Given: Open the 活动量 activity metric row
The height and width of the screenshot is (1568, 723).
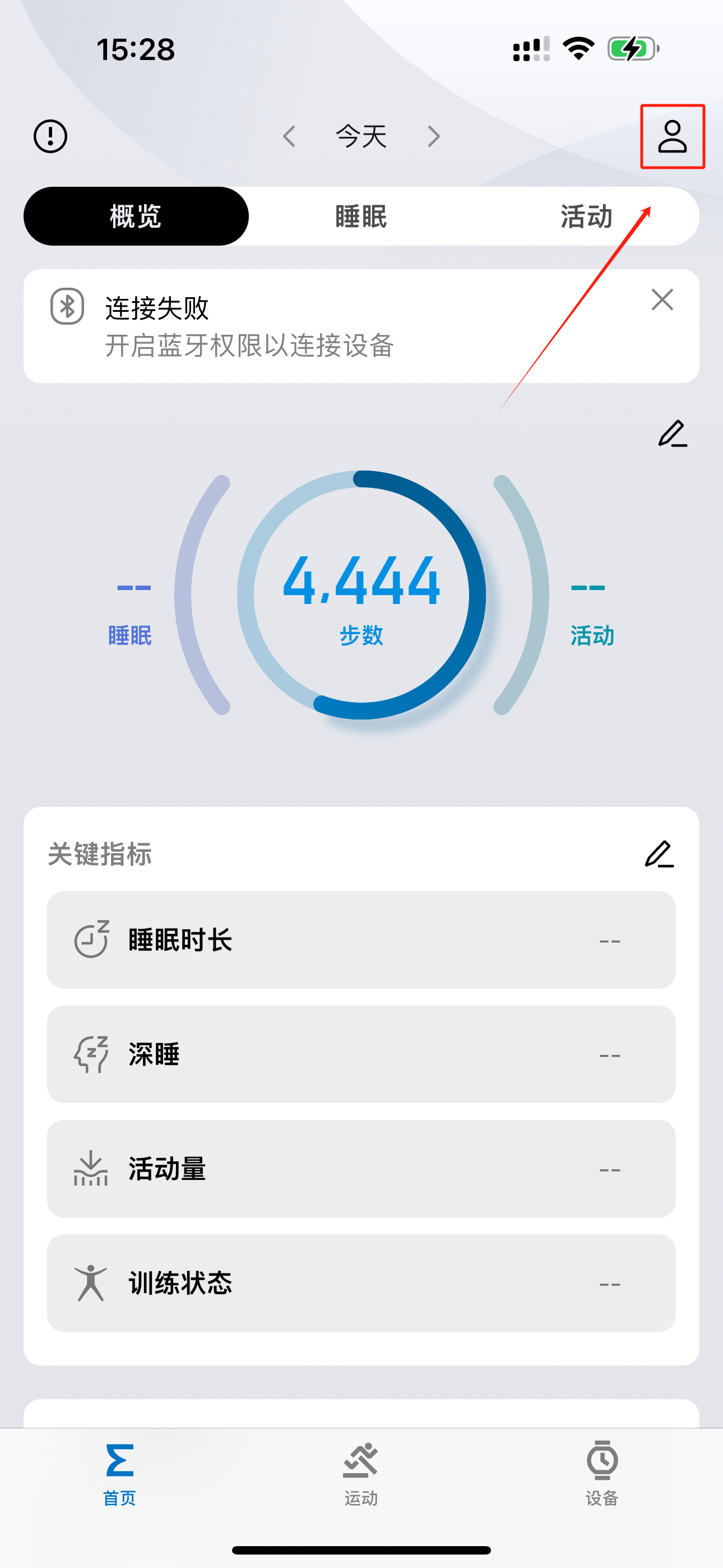Looking at the screenshot, I should [361, 1169].
